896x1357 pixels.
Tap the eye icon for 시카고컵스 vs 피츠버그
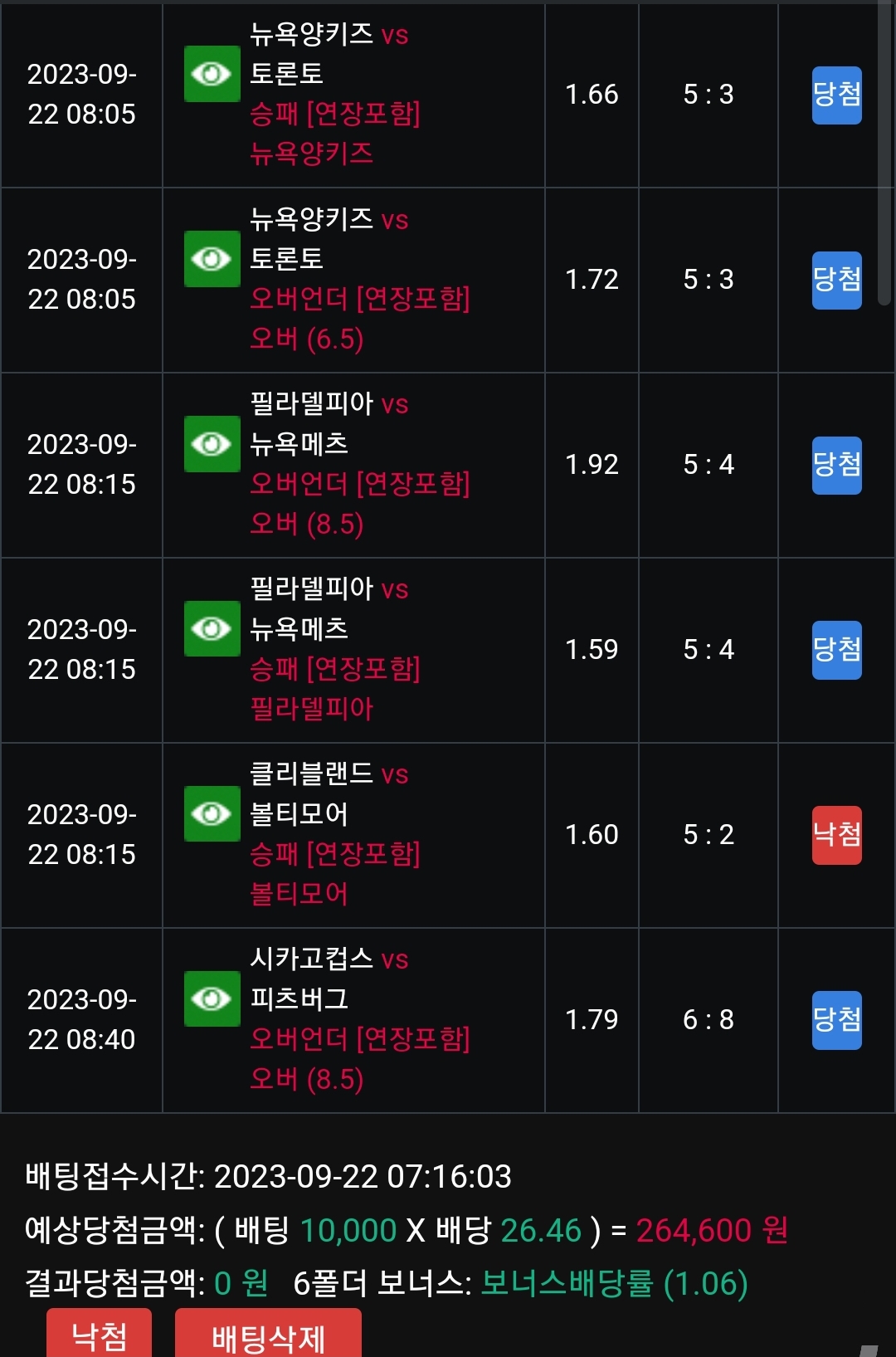212,999
